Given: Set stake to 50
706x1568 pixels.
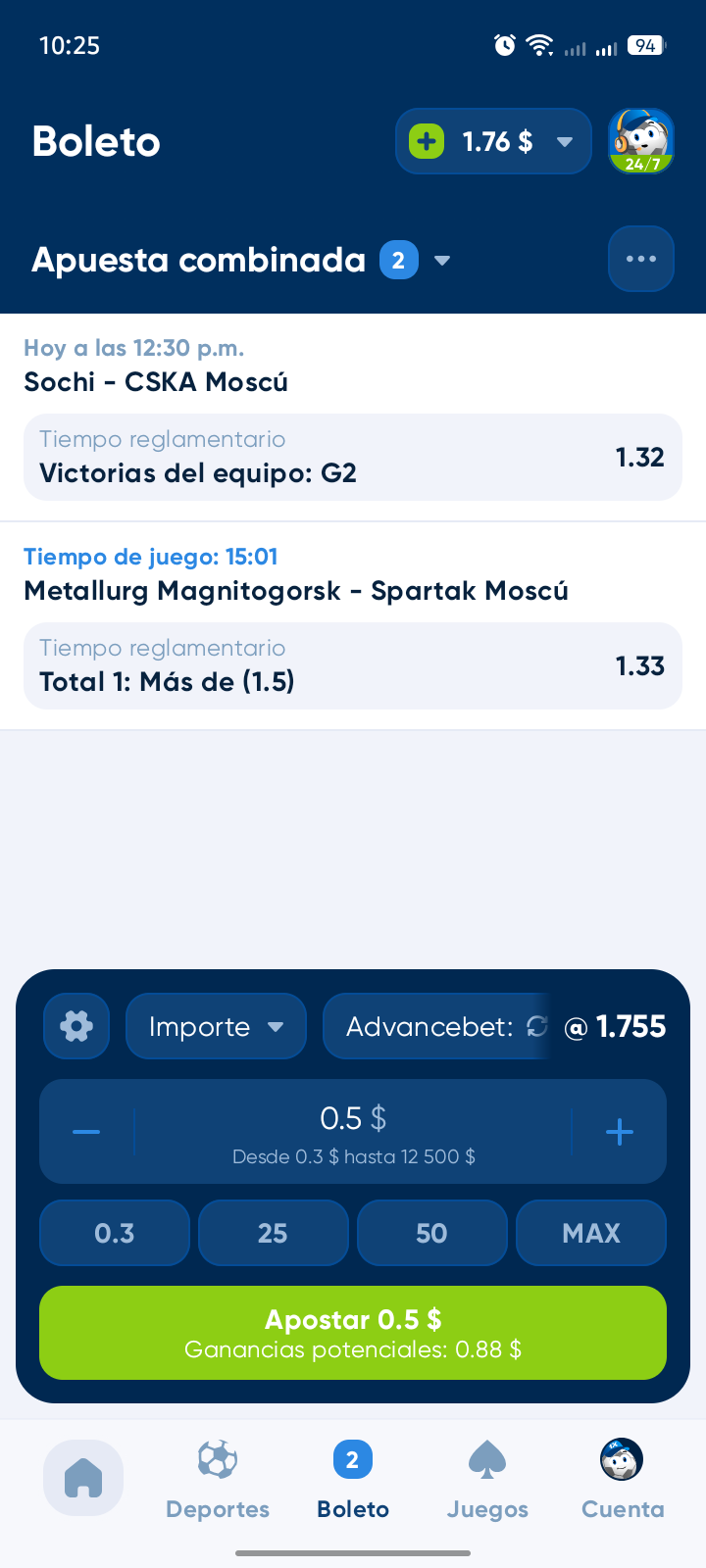Looking at the screenshot, I should click(x=432, y=1233).
